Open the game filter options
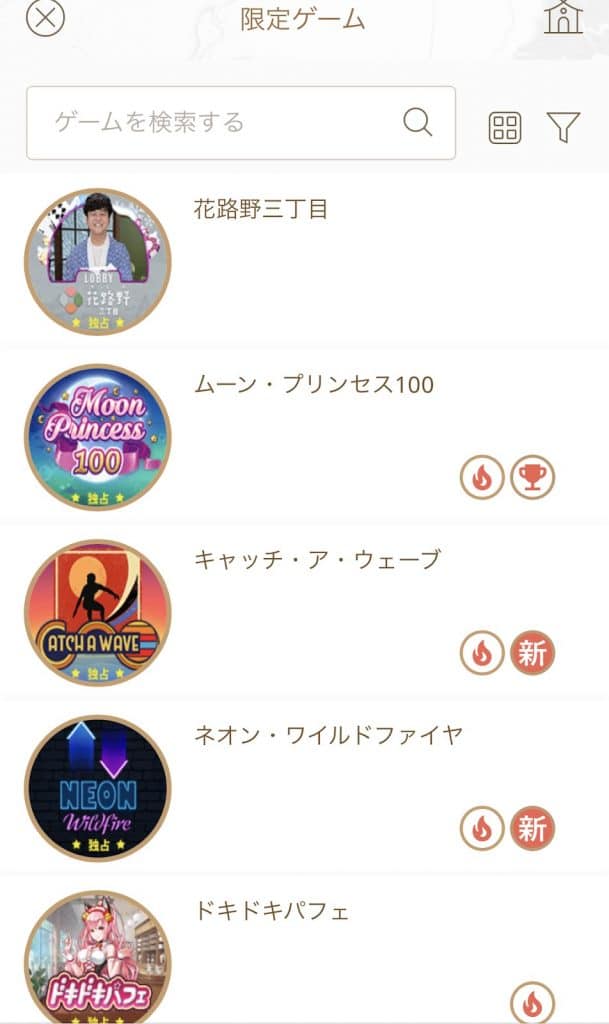Screen dimensions: 609x1024 click(x=563, y=127)
